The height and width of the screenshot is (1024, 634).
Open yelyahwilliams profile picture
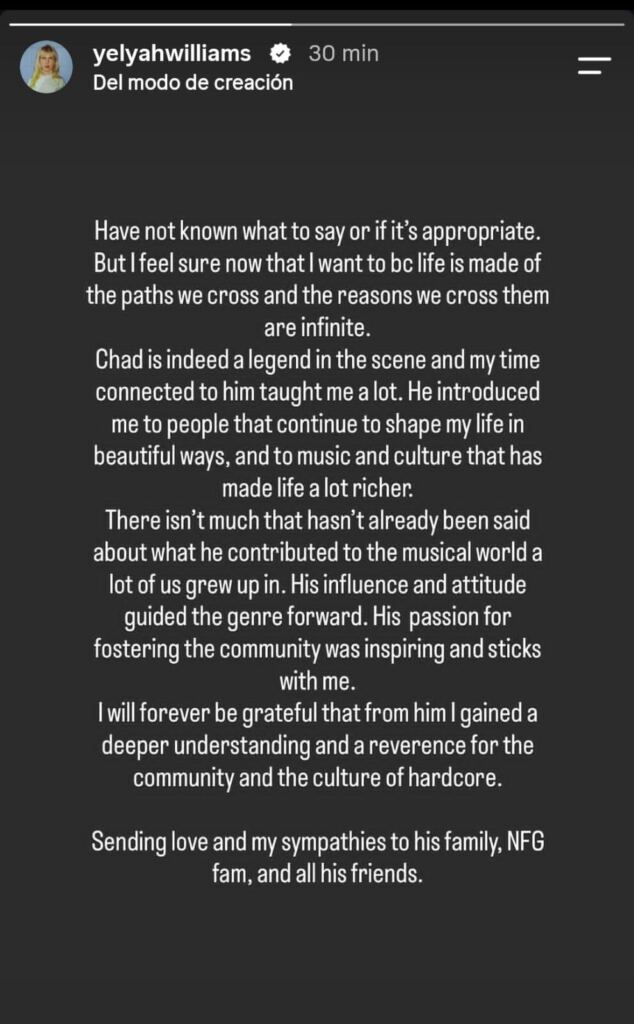(x=46, y=67)
